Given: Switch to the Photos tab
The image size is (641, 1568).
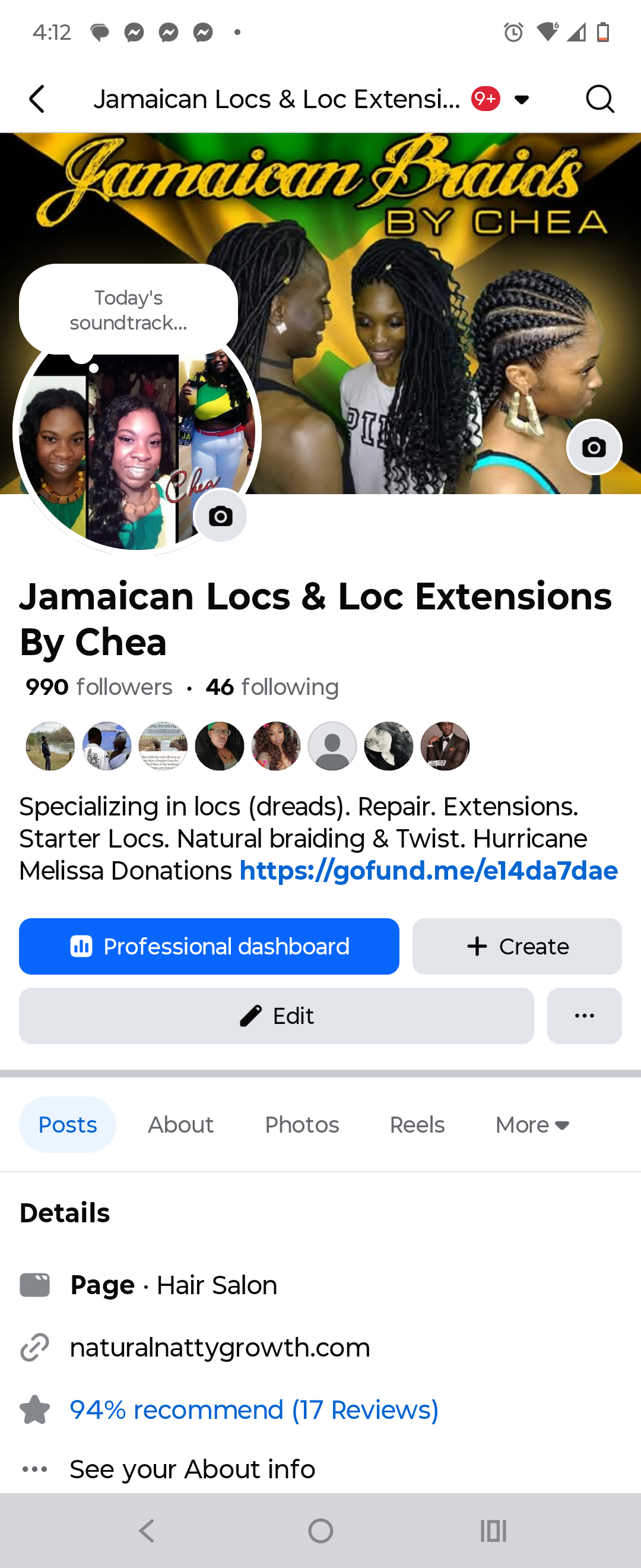Looking at the screenshot, I should pos(302,1125).
